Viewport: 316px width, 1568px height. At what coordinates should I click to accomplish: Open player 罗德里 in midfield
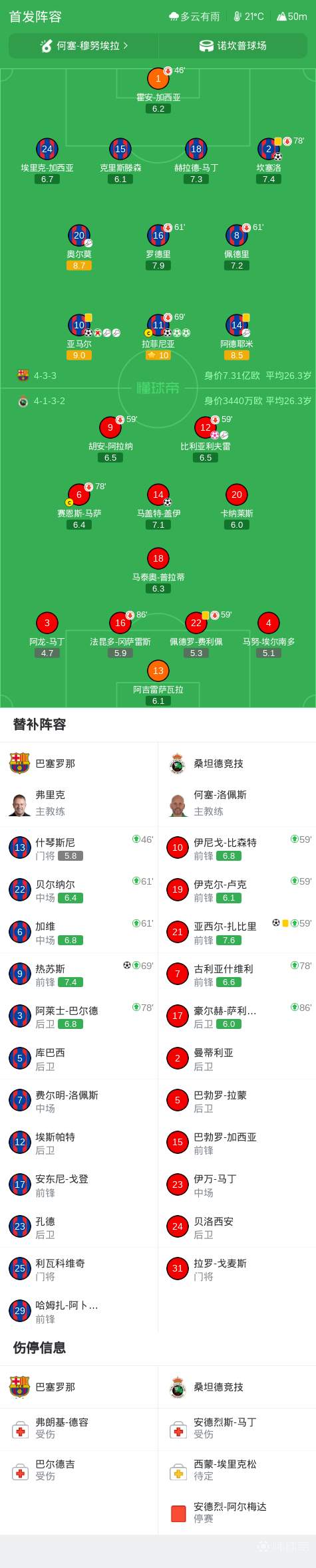pyautogui.click(x=158, y=246)
